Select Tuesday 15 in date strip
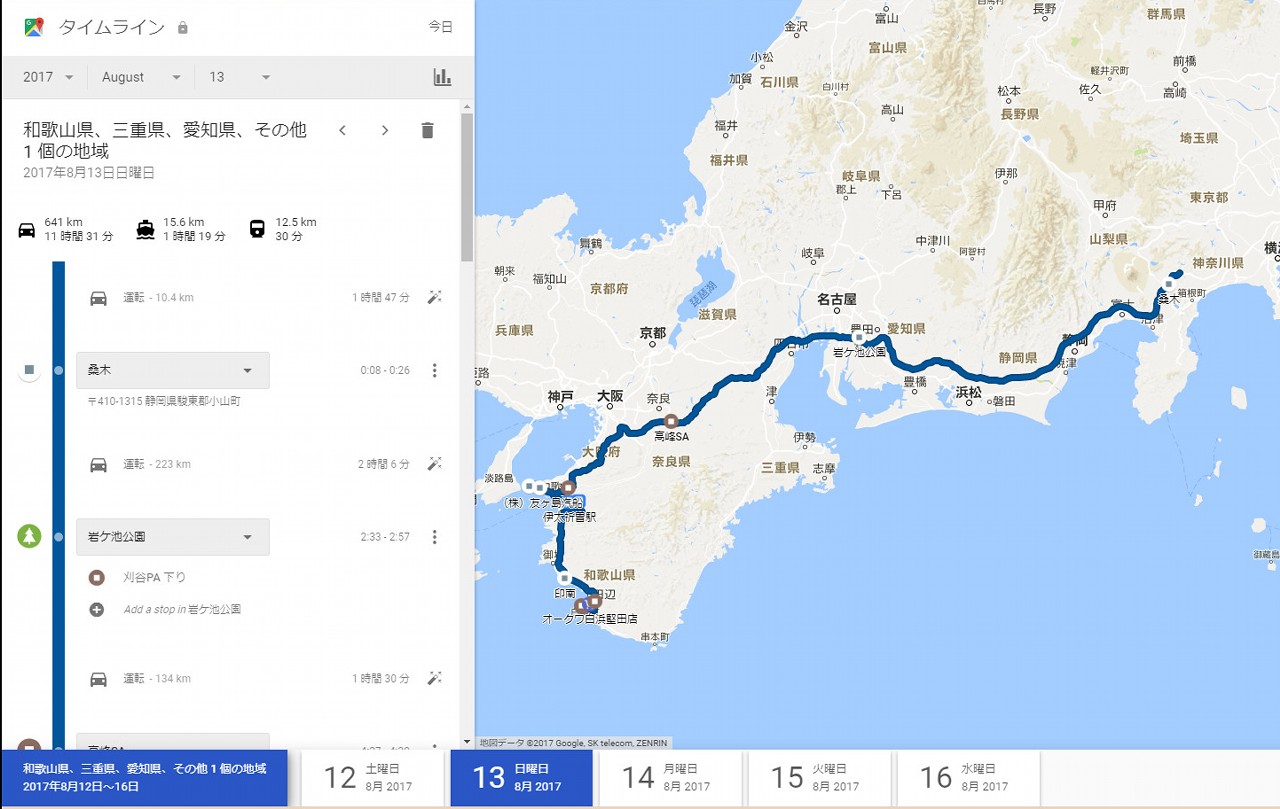This screenshot has height=809, width=1280. click(x=818, y=777)
